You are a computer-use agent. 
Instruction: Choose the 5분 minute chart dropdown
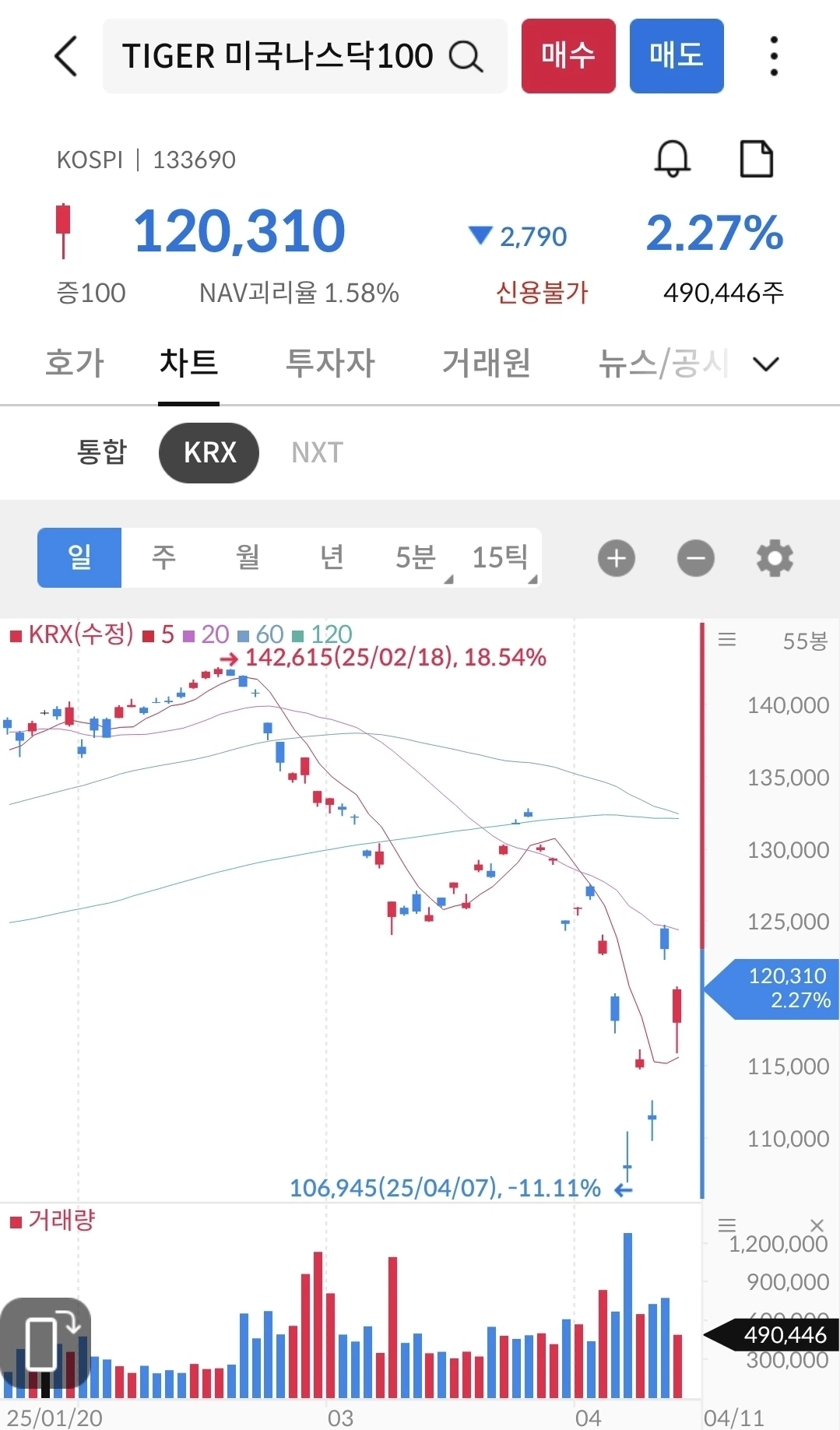click(x=416, y=557)
